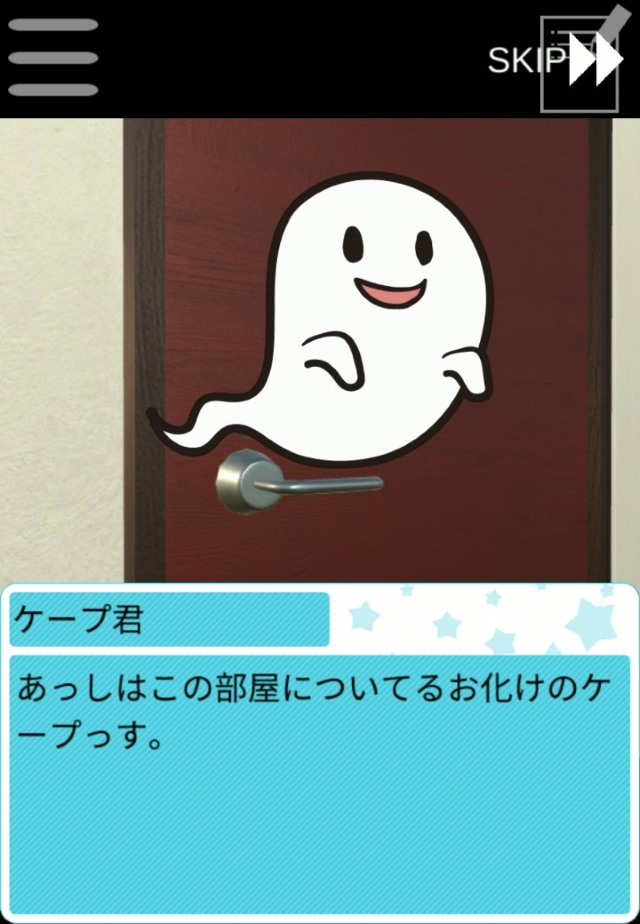This screenshot has width=640, height=924.
Task: Open the hamburger menu
Action: tap(53, 57)
